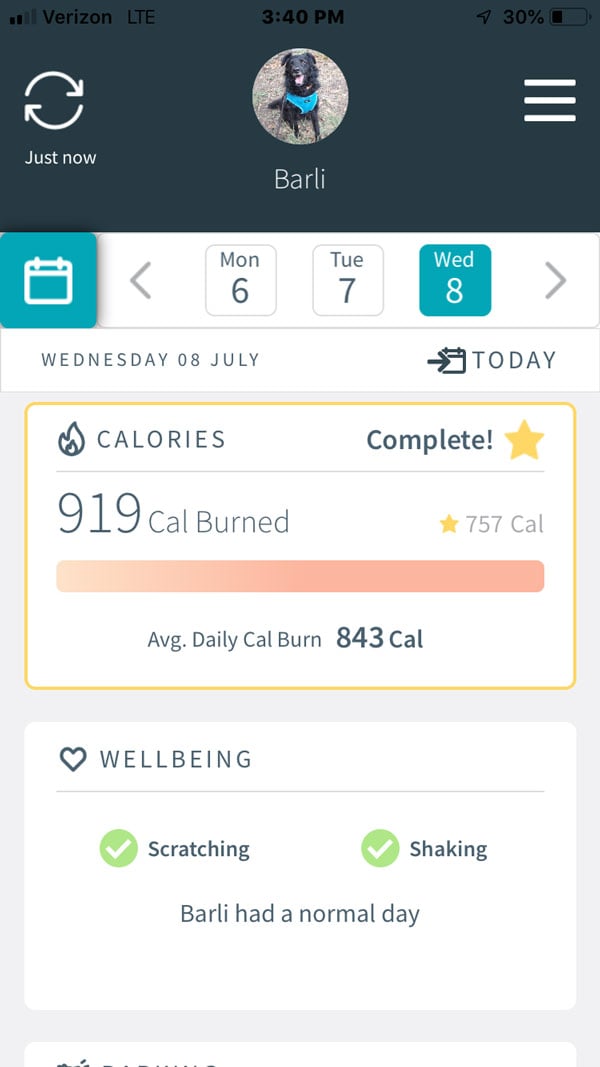Sync Barli's activity data now
This screenshot has height=1067, width=600.
point(54,101)
